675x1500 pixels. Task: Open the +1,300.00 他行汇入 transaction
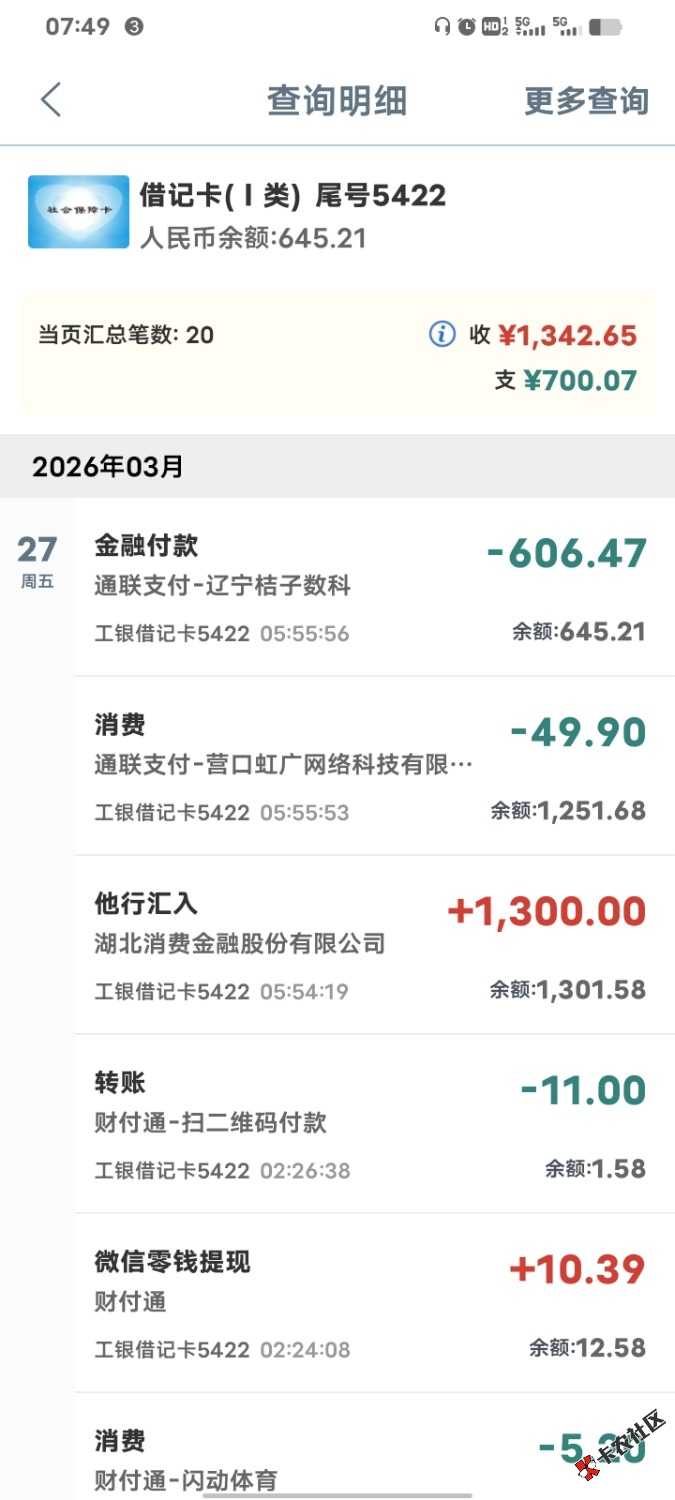pyautogui.click(x=370, y=946)
